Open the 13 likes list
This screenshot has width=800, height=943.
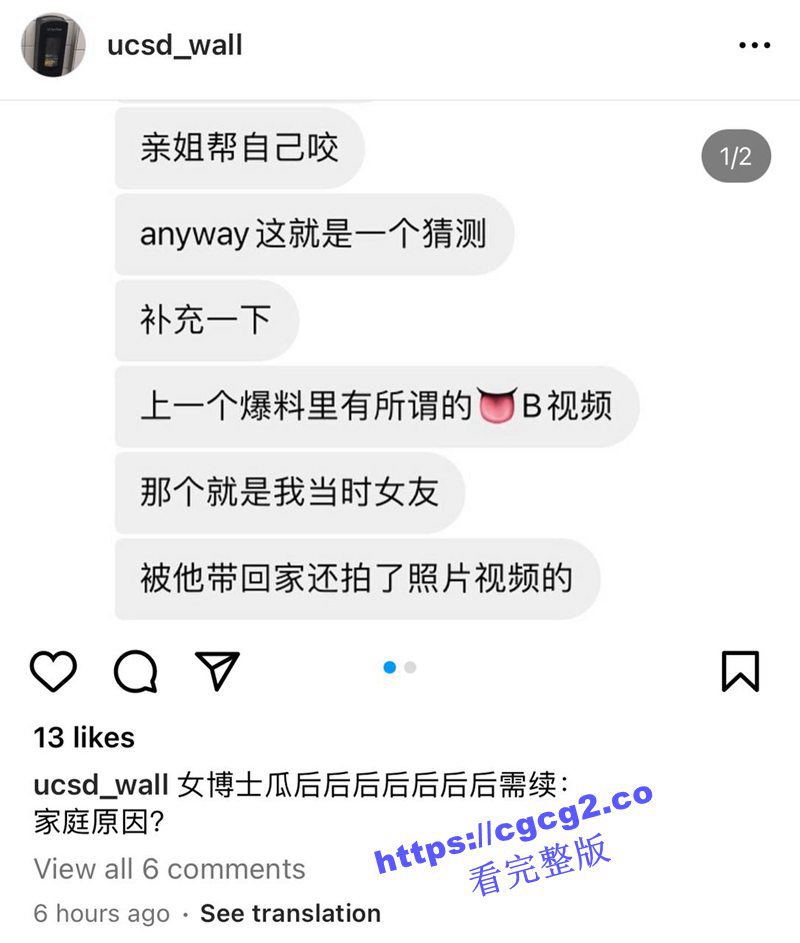pos(84,737)
